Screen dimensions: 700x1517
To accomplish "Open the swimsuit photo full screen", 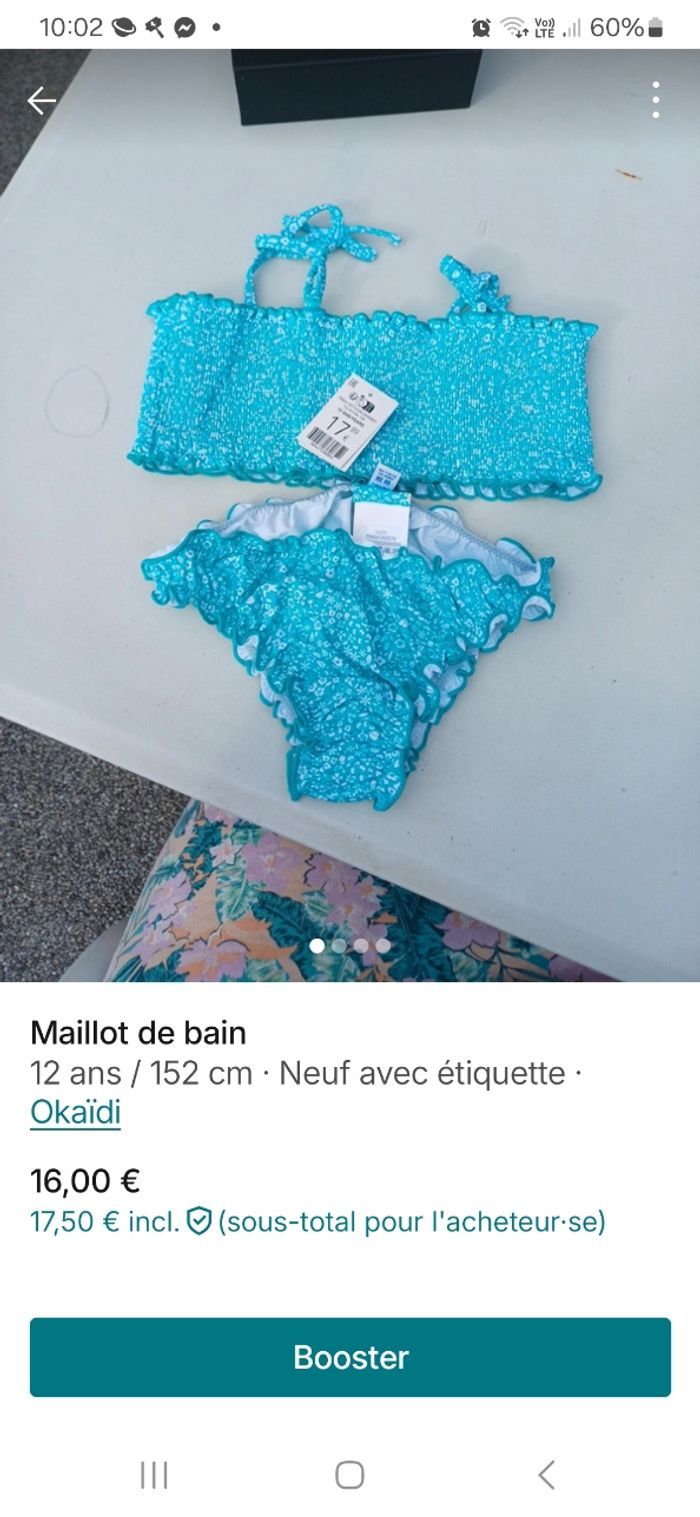I will [350, 520].
